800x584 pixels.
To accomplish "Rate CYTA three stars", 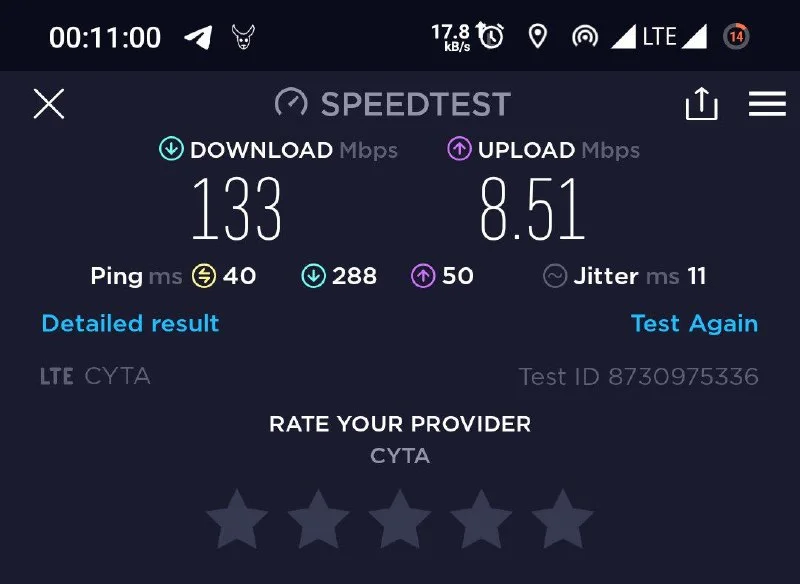I will pyautogui.click(x=400, y=519).
